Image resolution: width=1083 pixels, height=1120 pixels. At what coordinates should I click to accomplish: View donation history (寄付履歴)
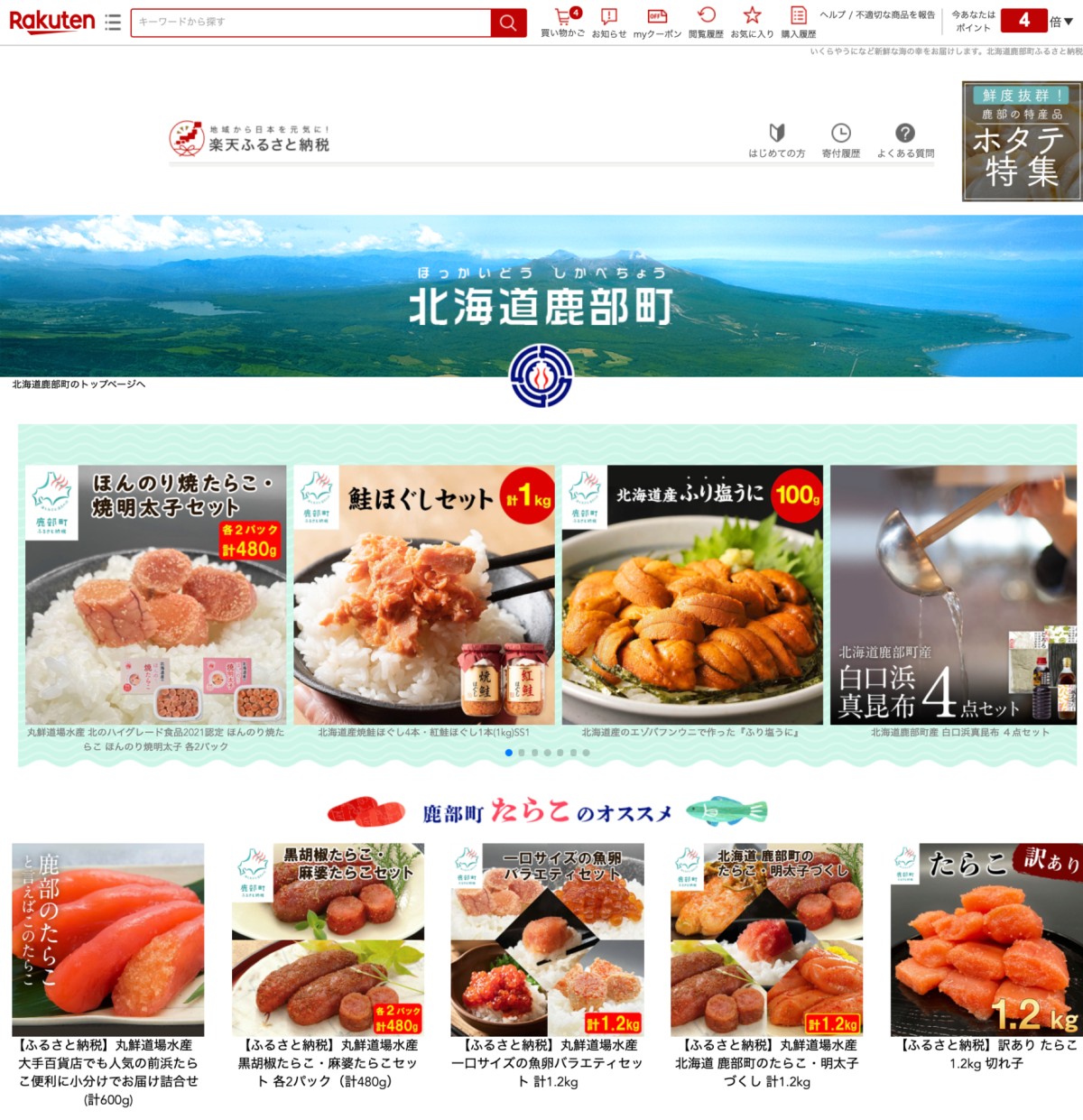pos(840,141)
